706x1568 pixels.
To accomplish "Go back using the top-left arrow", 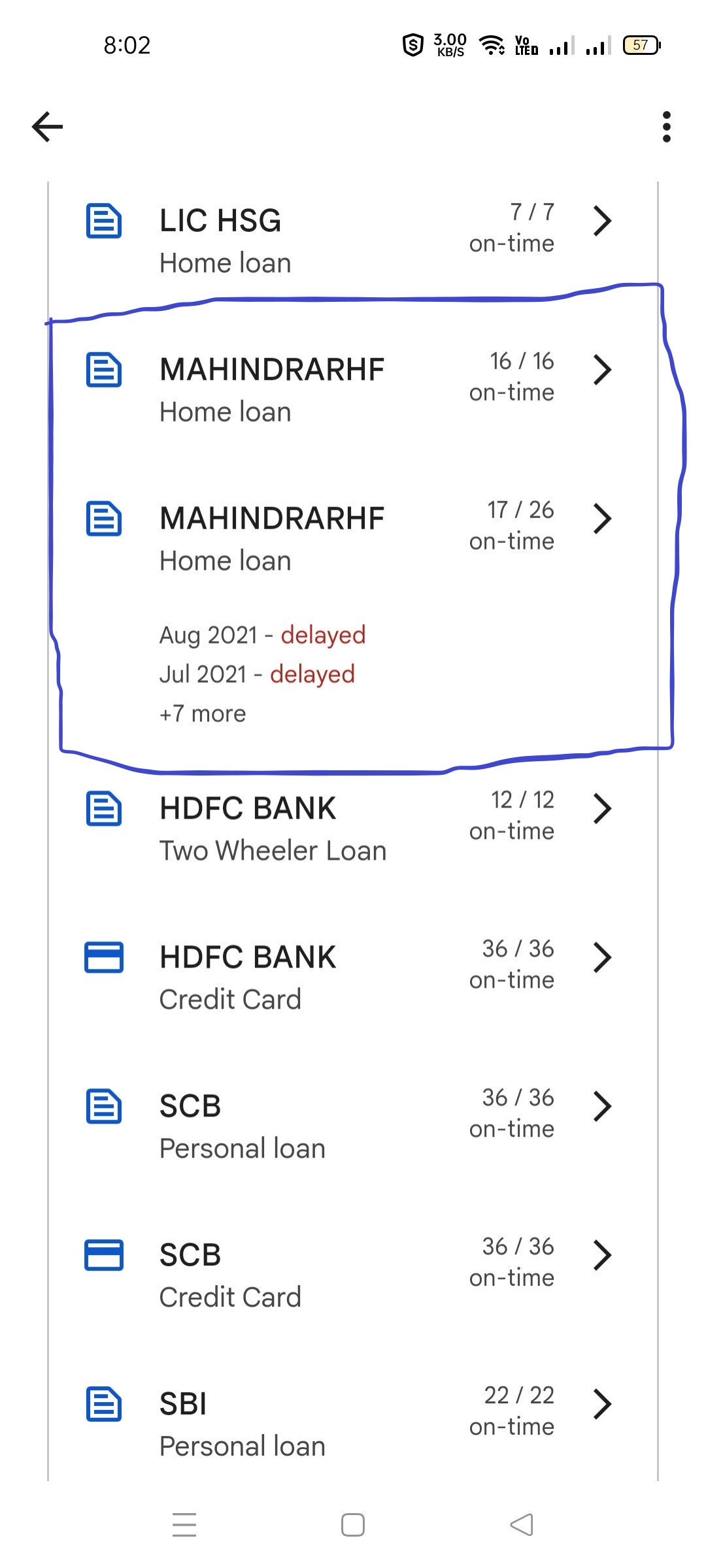I will [x=48, y=127].
